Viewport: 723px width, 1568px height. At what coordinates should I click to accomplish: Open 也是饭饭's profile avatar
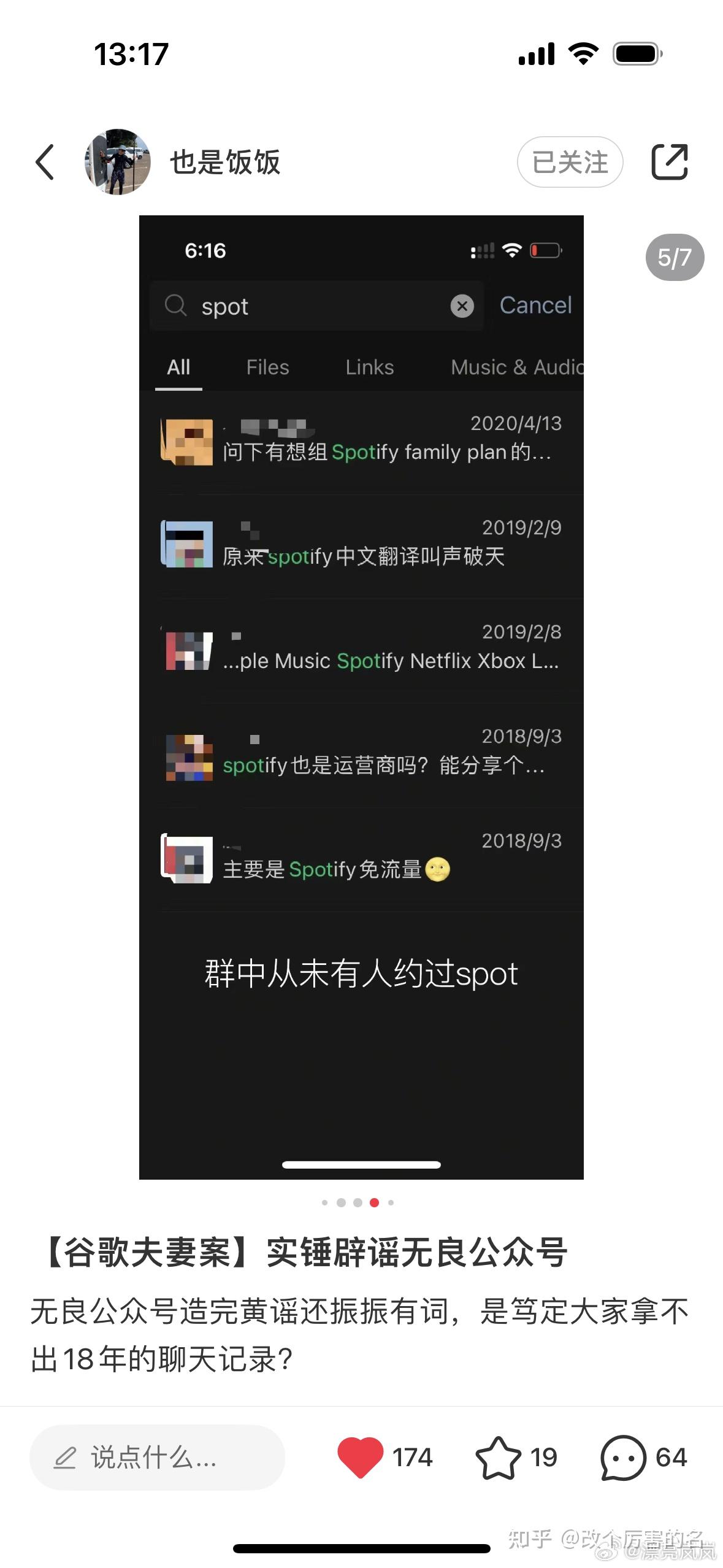[118, 163]
